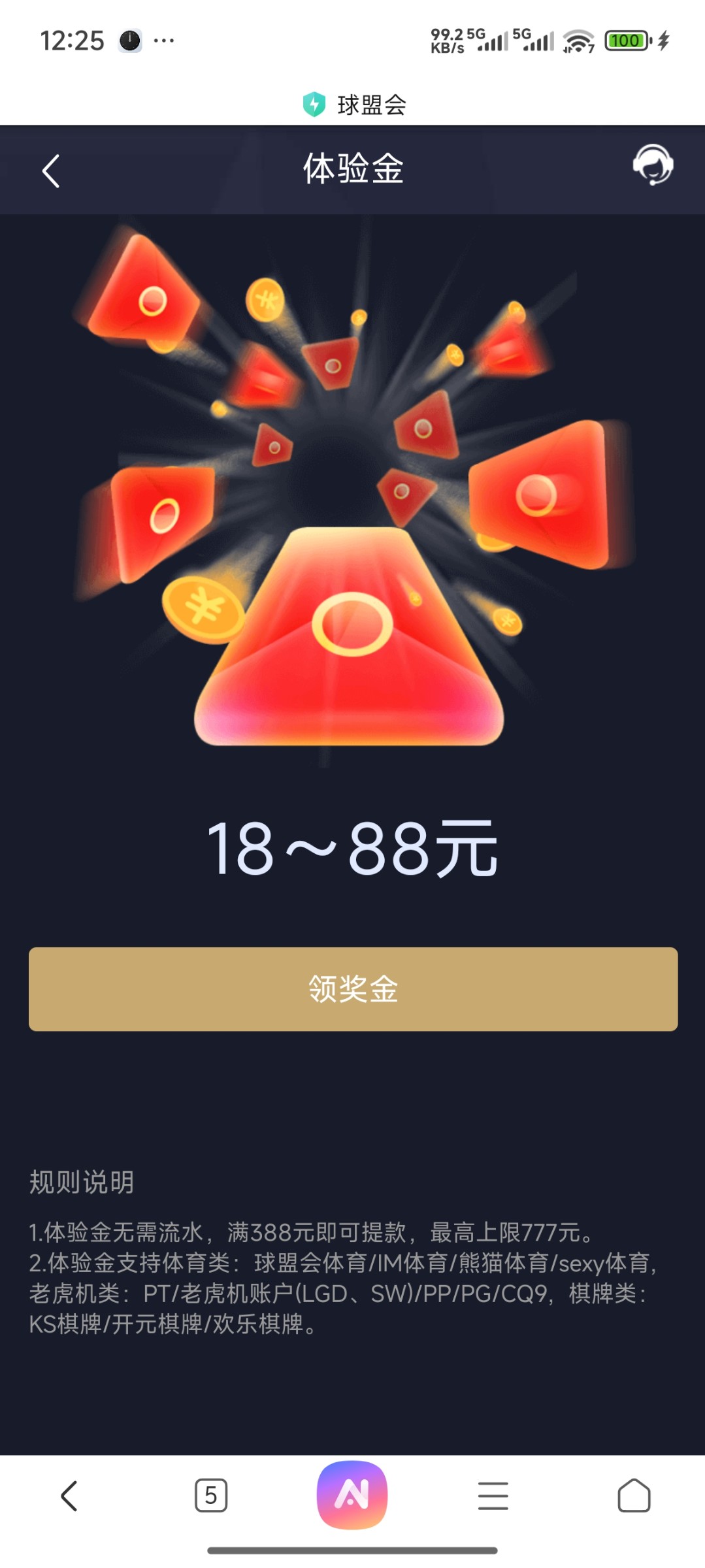Go back from the 体验金 page
Image resolution: width=705 pixels, height=1568 pixels.
51,171
